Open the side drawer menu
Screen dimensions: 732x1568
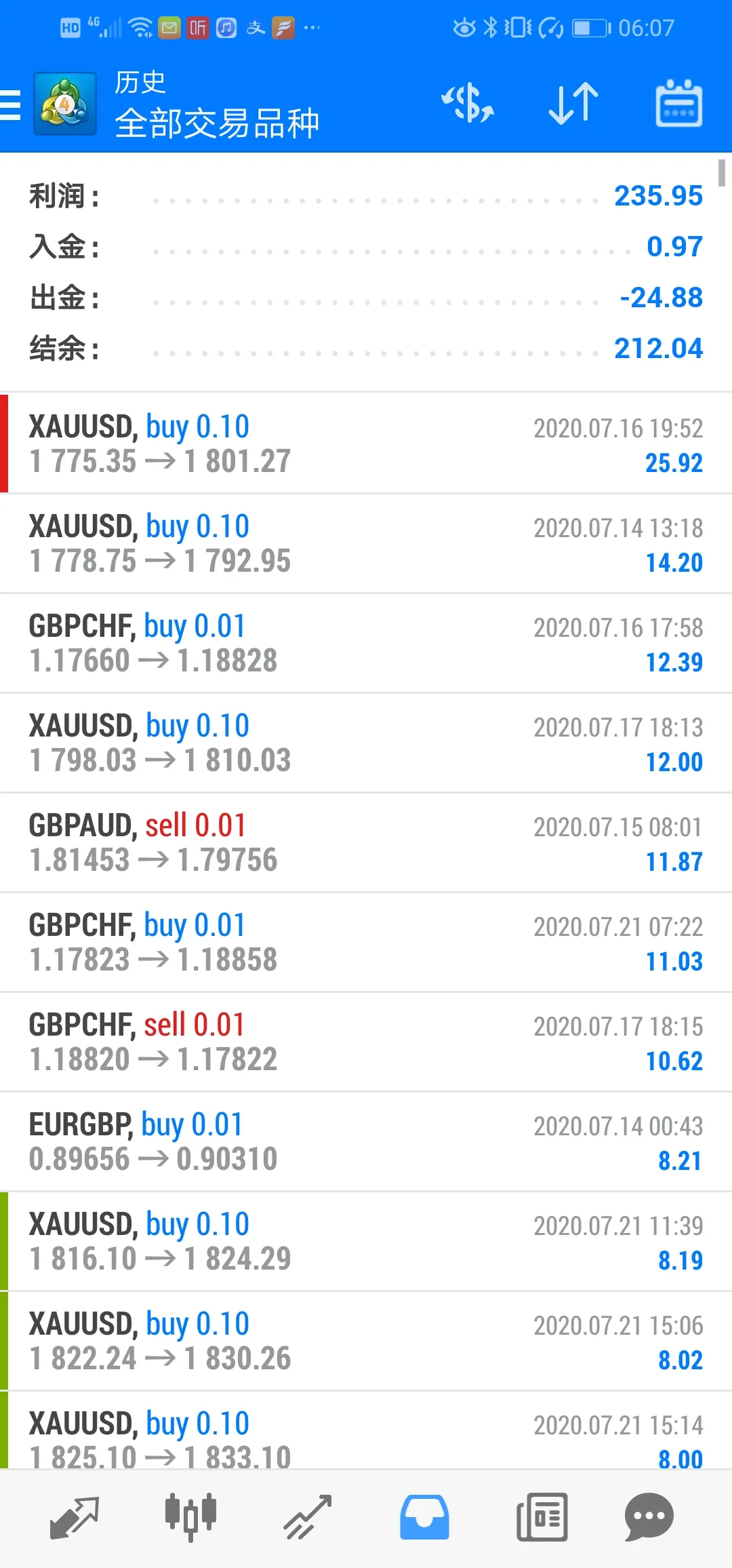[10, 105]
